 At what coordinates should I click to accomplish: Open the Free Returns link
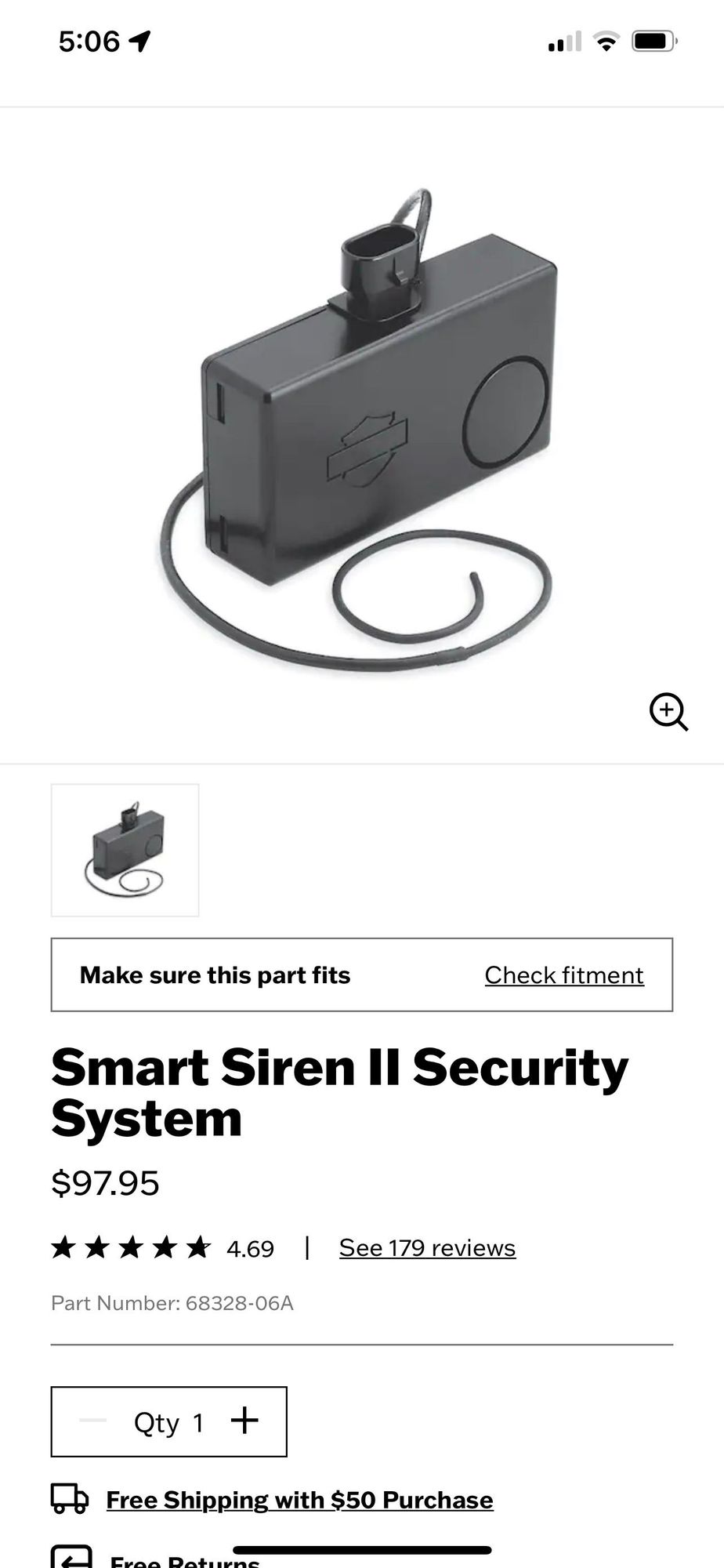(184, 1560)
